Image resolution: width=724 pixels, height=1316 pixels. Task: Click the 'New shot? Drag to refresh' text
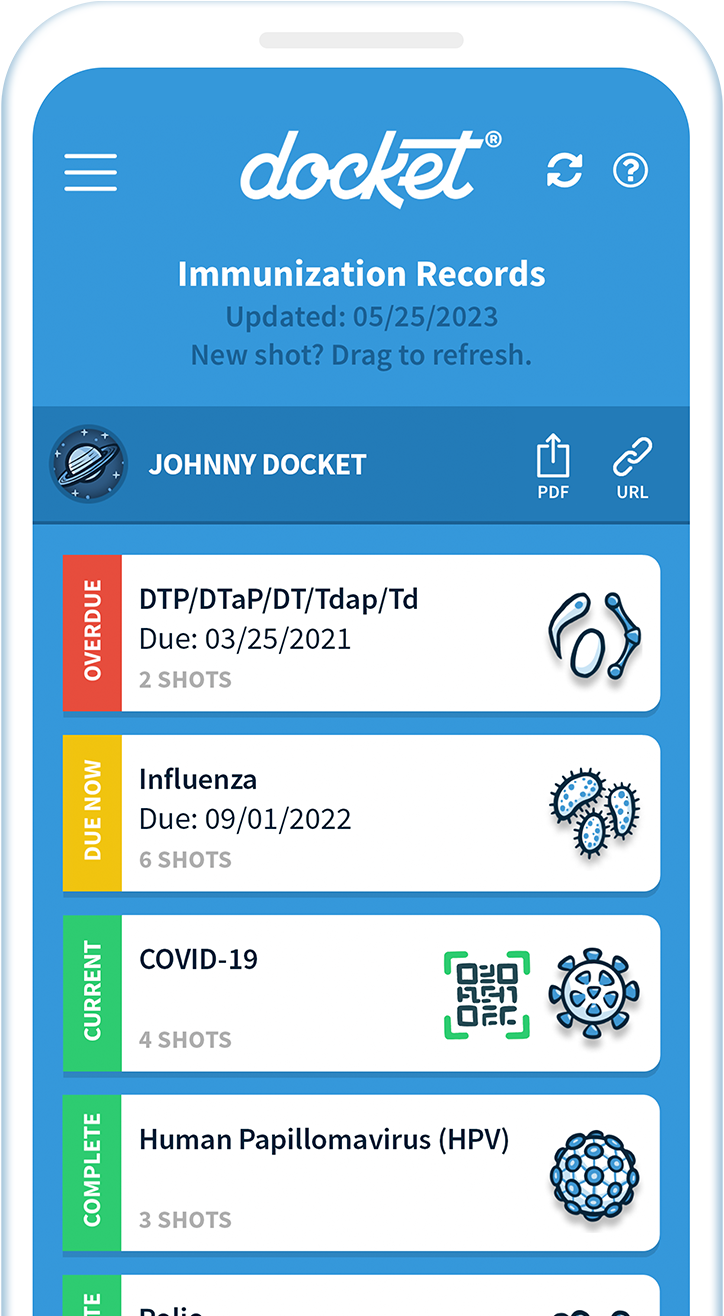[361, 355]
